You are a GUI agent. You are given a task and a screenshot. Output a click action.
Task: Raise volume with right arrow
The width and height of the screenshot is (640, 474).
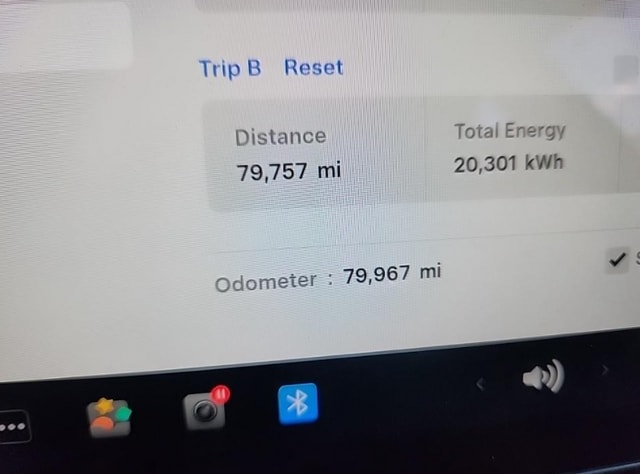604,371
